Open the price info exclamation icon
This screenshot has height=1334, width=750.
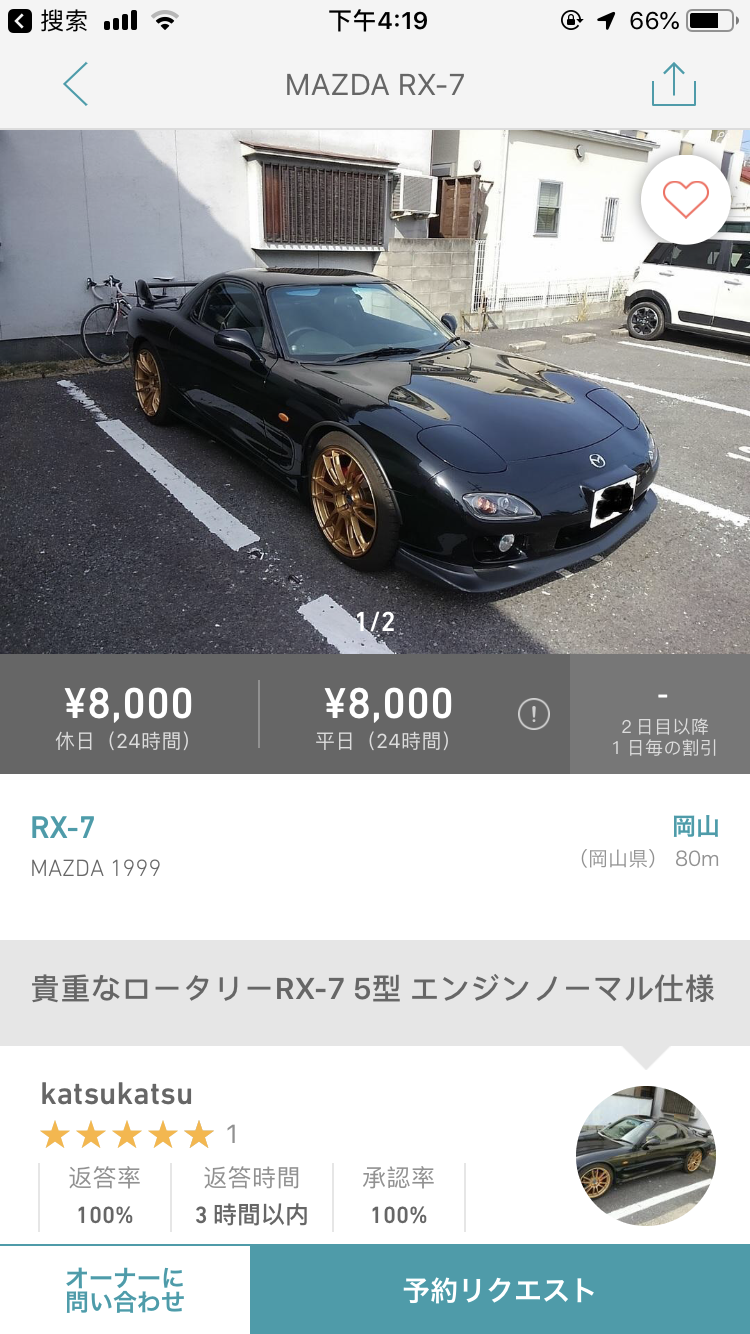(534, 714)
